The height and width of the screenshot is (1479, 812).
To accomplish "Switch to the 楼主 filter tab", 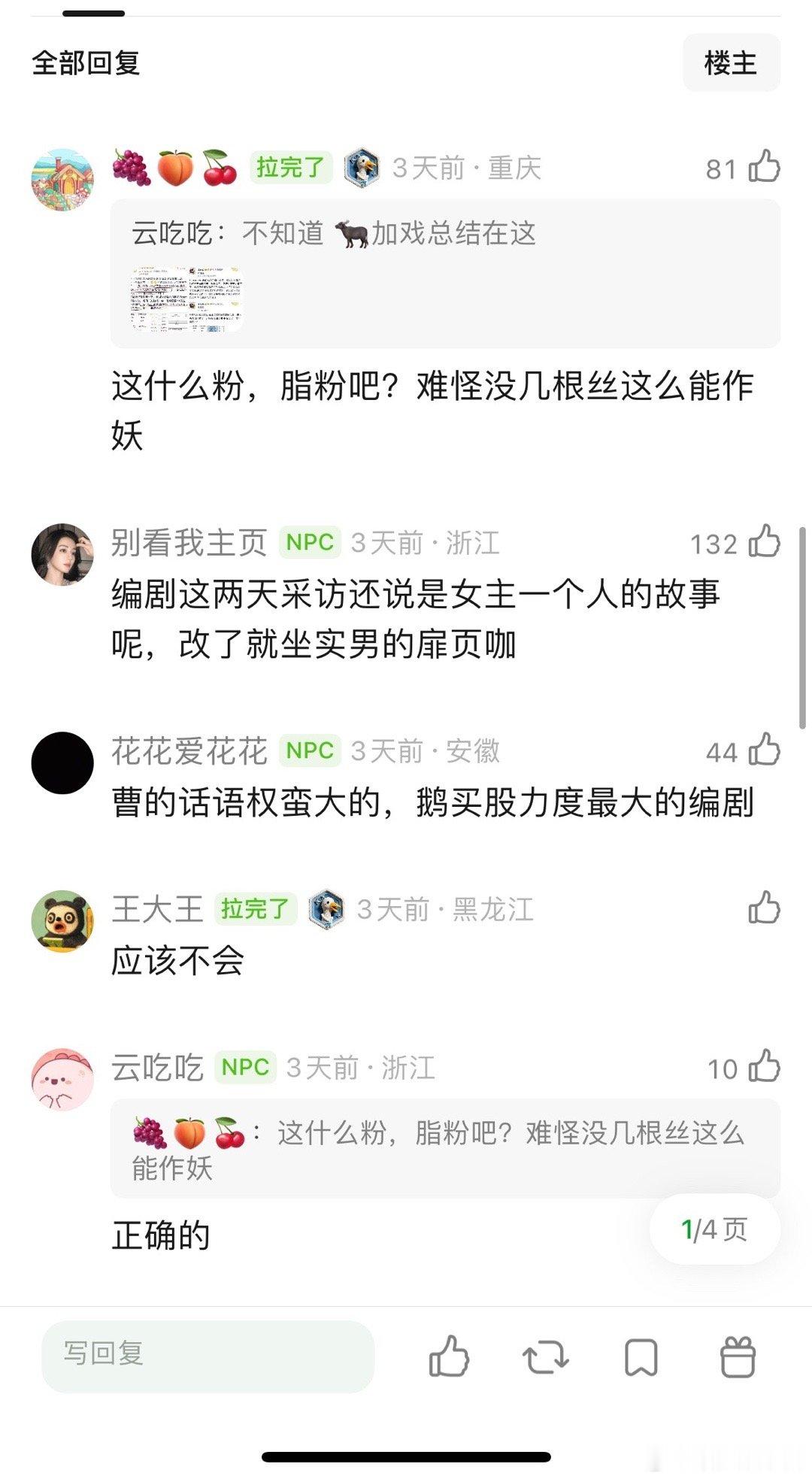I will 731,63.
